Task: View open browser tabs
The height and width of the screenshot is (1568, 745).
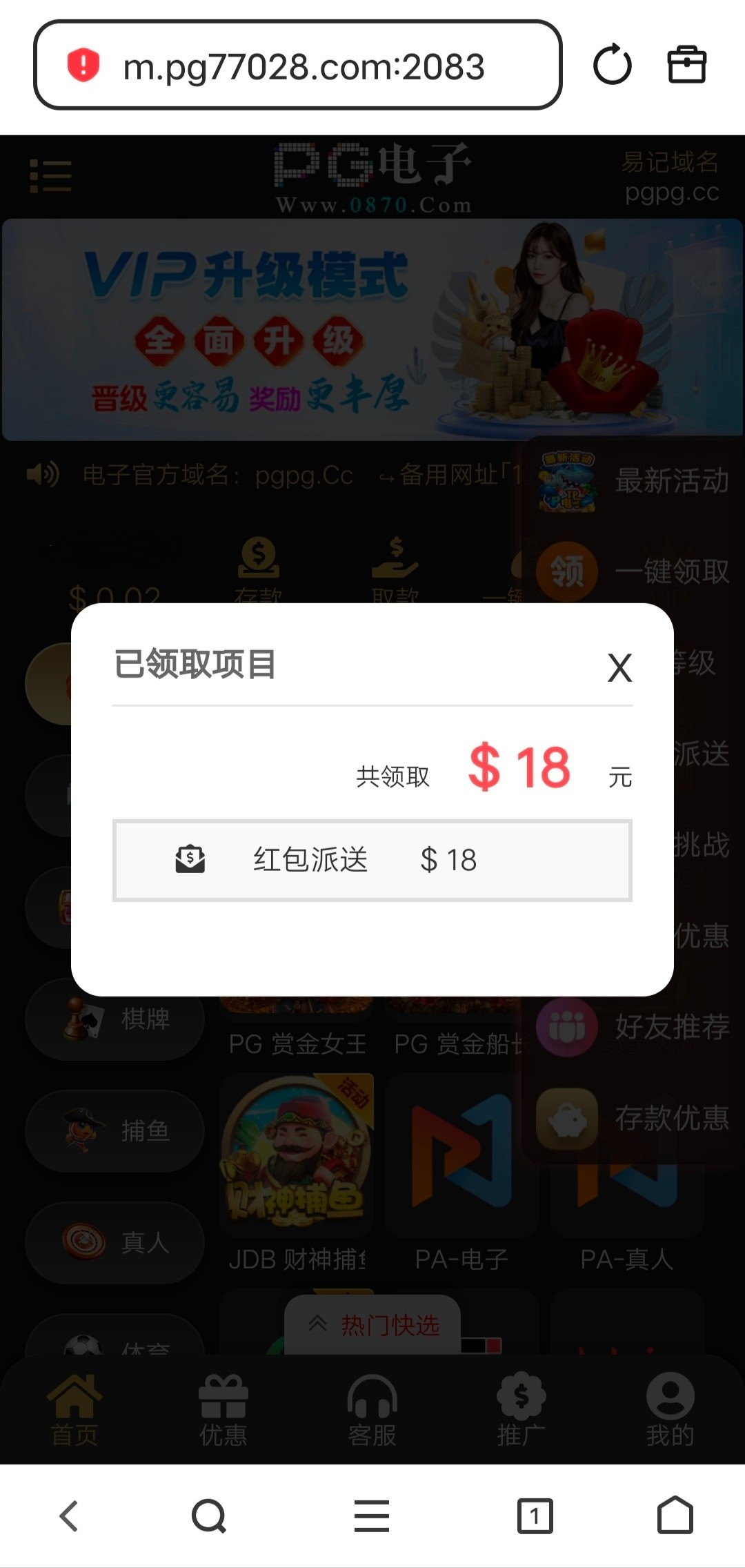Action: point(535,1516)
